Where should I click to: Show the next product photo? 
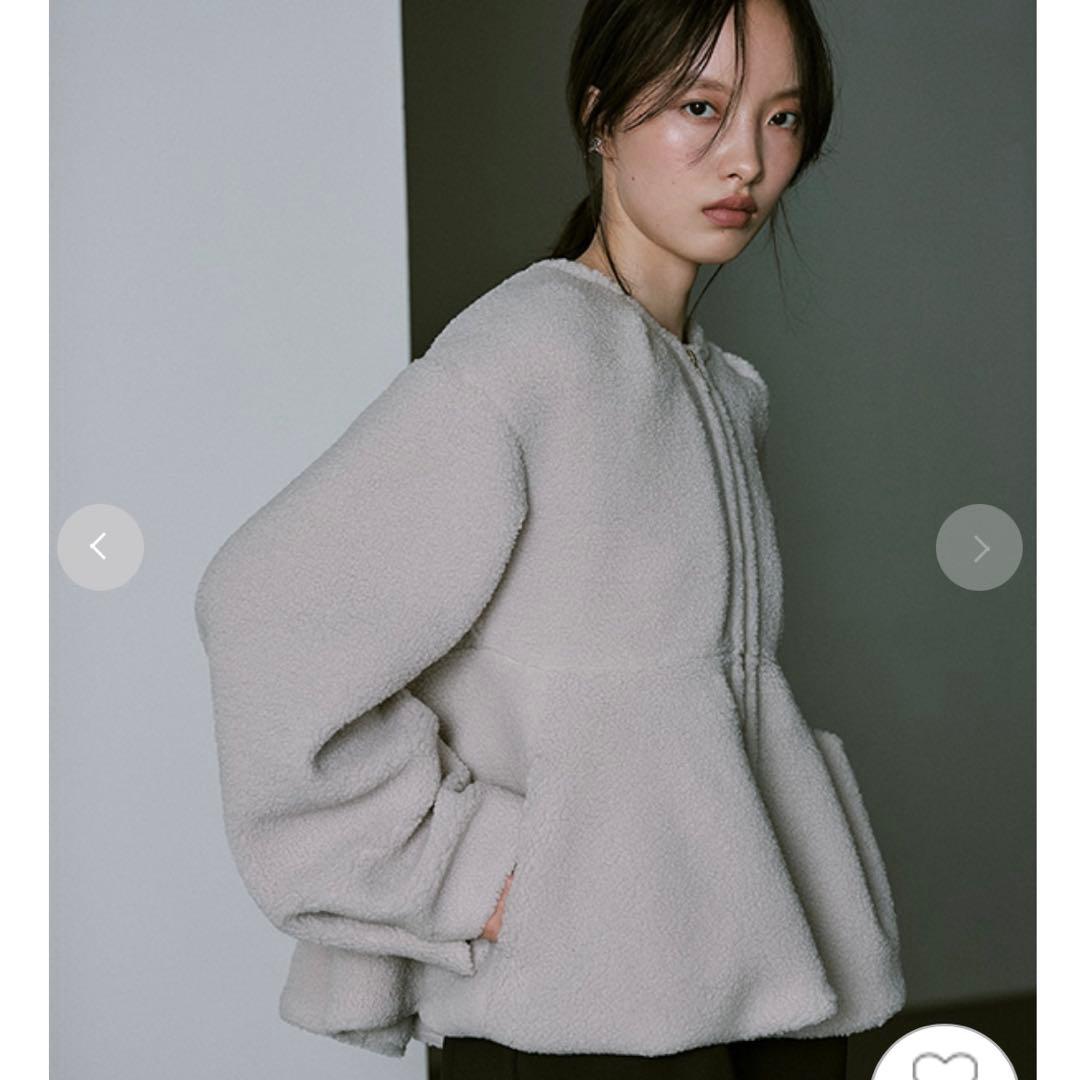(979, 547)
